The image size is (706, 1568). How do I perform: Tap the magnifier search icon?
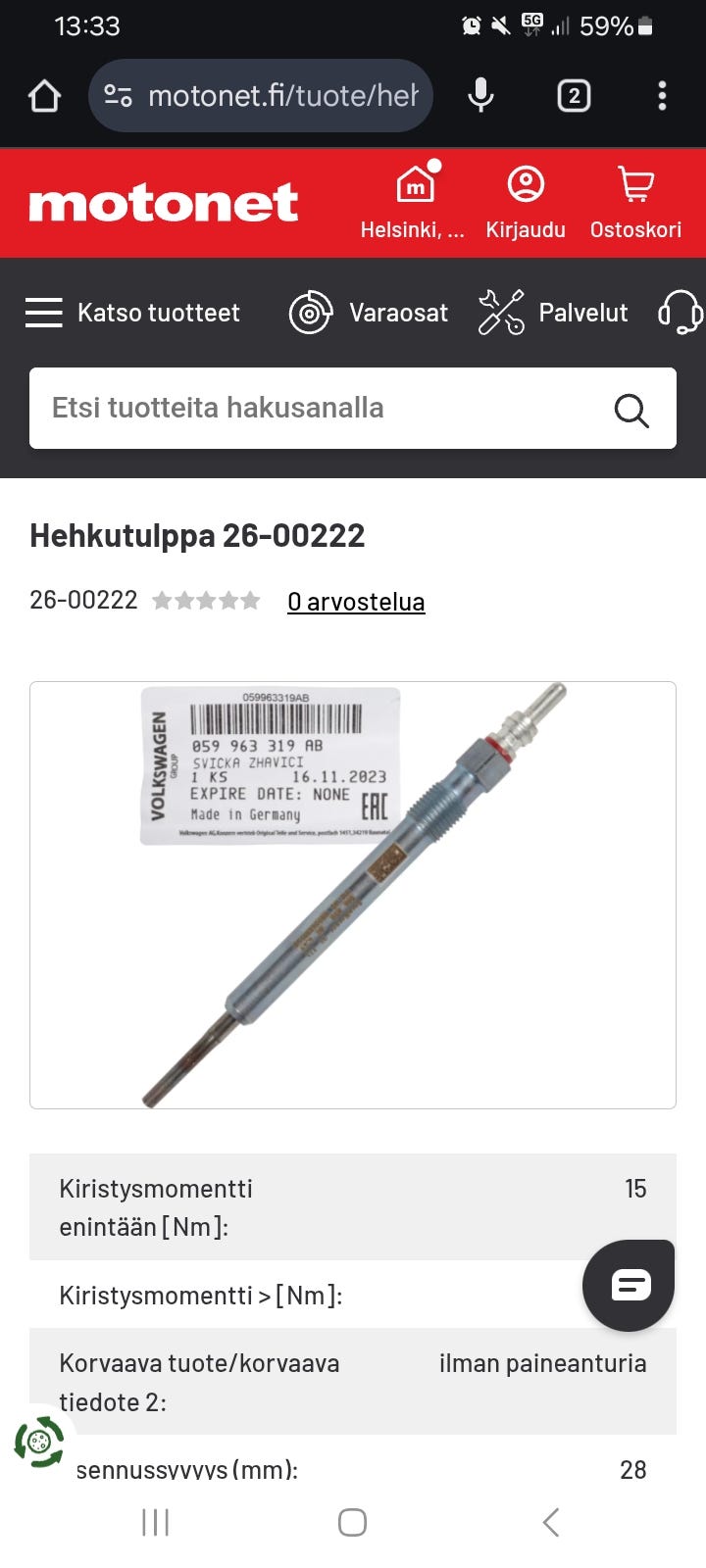(x=631, y=410)
